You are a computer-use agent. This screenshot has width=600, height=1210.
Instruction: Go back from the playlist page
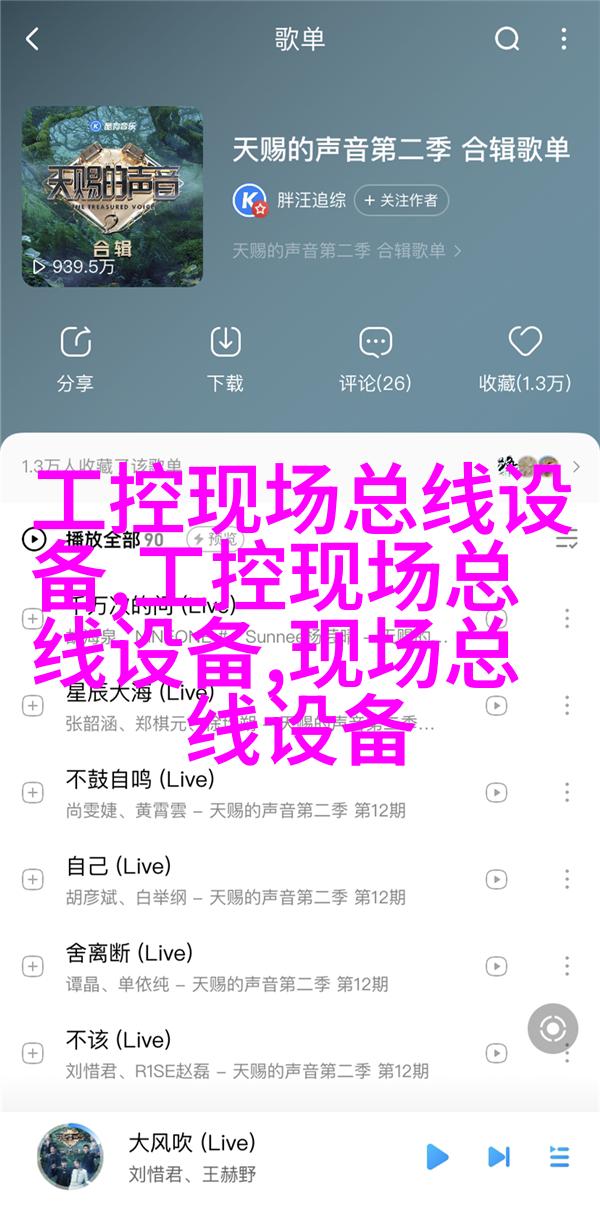[32, 39]
